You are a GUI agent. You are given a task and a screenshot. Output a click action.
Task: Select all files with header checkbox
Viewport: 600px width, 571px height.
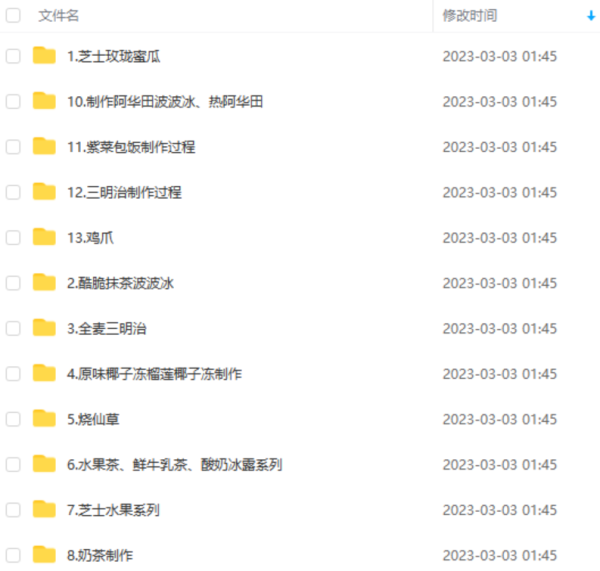[x=13, y=16]
